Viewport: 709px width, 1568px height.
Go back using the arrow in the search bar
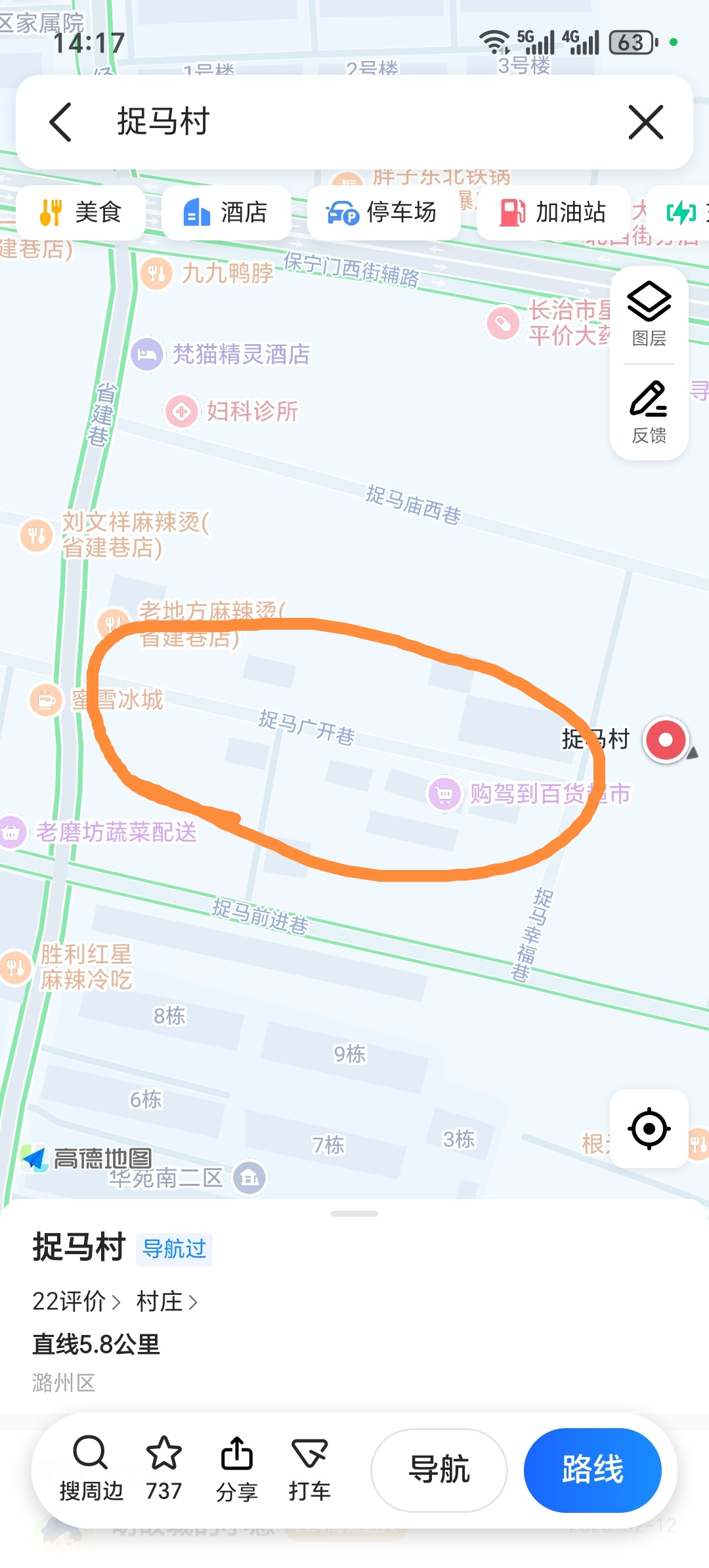[60, 122]
